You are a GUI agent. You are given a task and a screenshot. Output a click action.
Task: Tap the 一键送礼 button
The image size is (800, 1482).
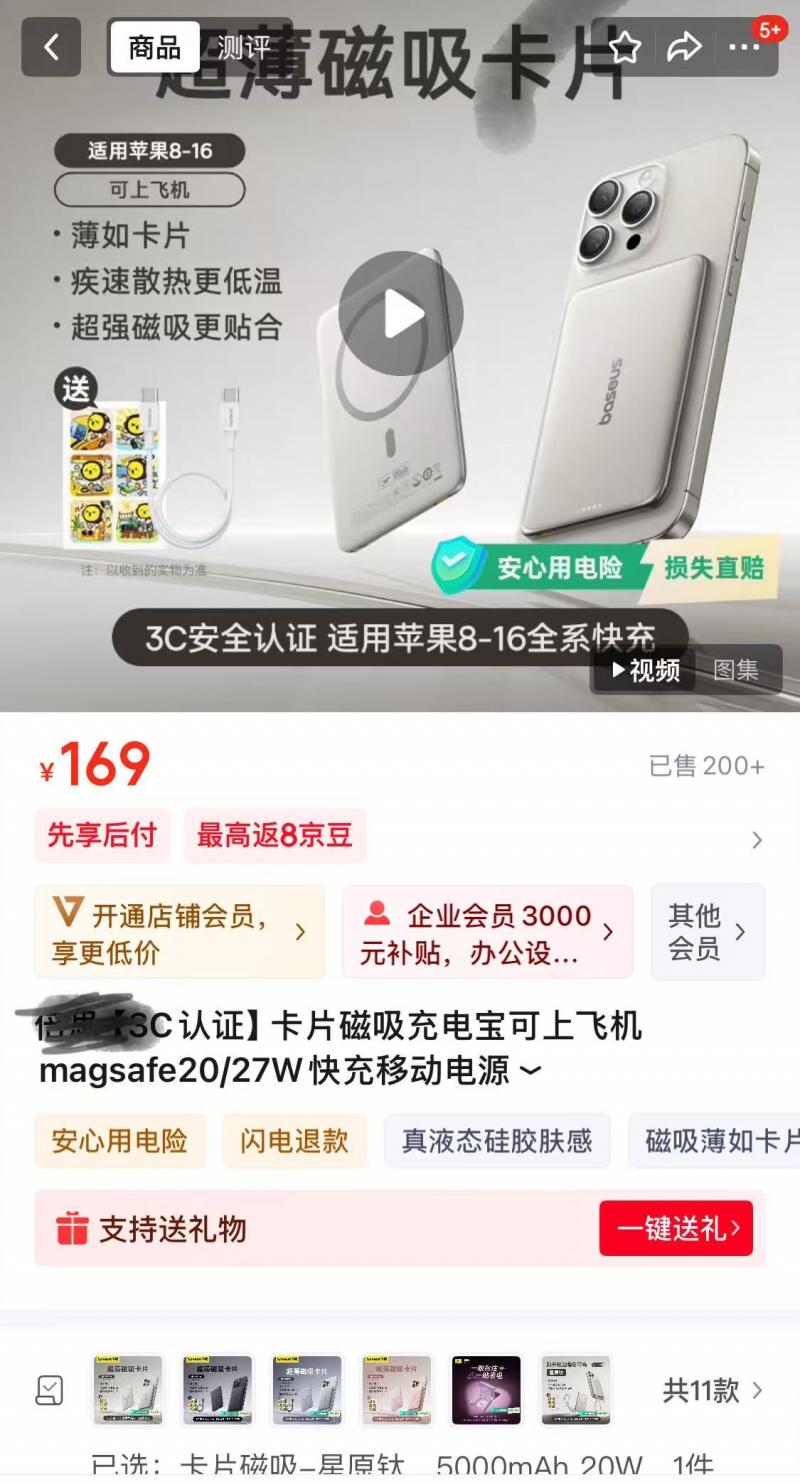[x=676, y=1228]
